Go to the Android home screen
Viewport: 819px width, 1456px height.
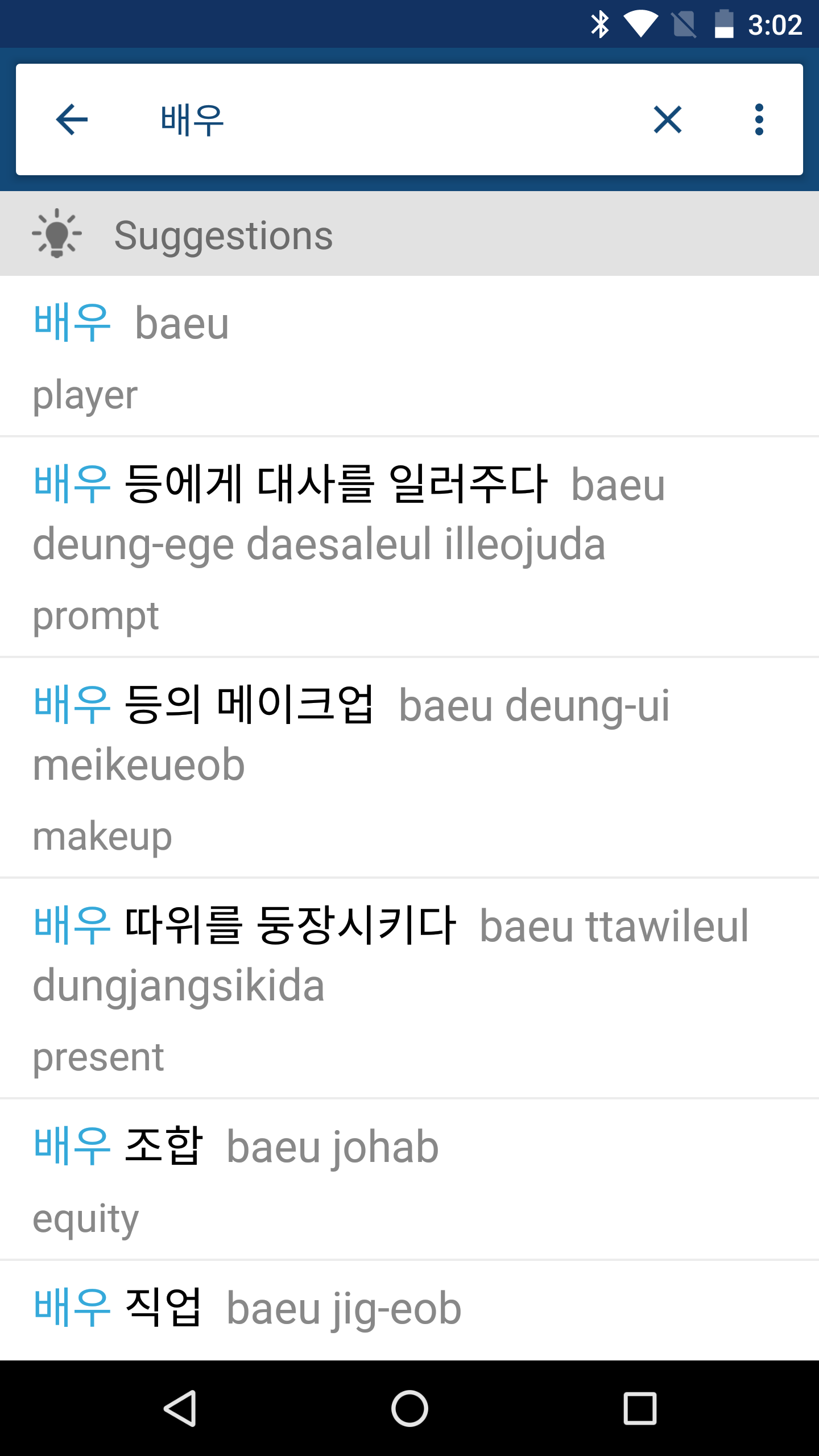tap(409, 1408)
